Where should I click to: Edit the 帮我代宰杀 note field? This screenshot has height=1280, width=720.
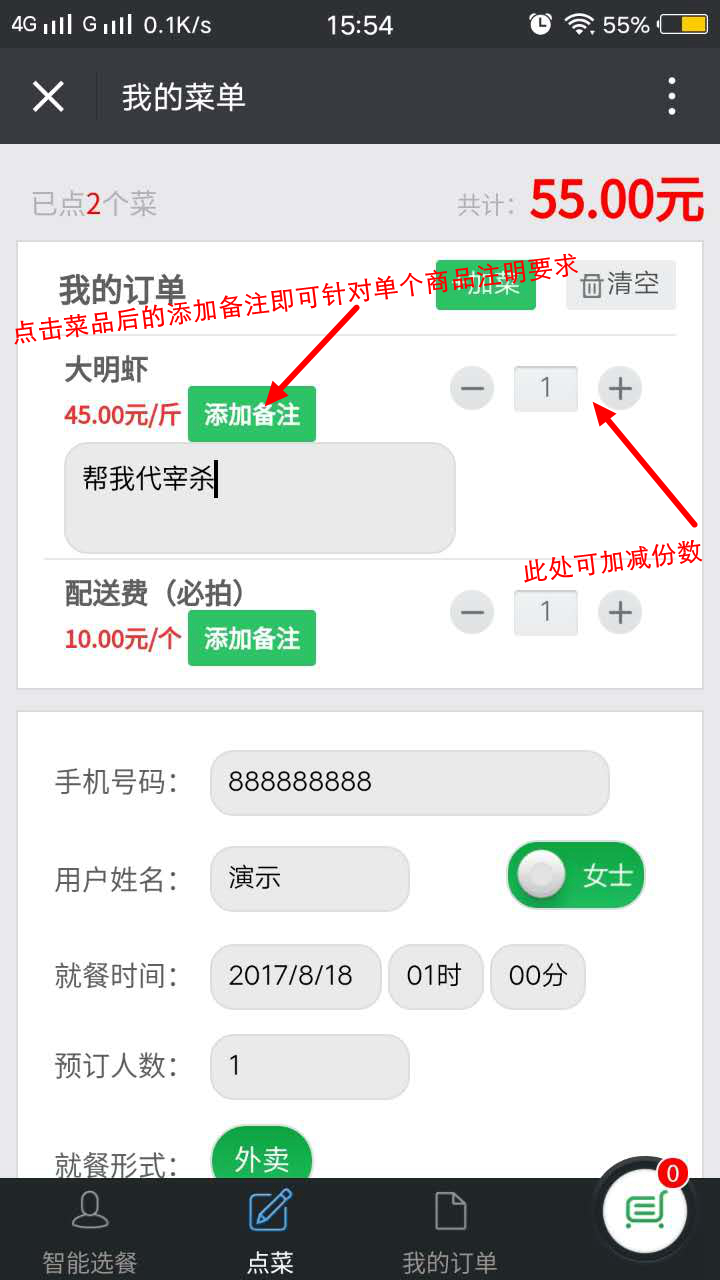260,498
